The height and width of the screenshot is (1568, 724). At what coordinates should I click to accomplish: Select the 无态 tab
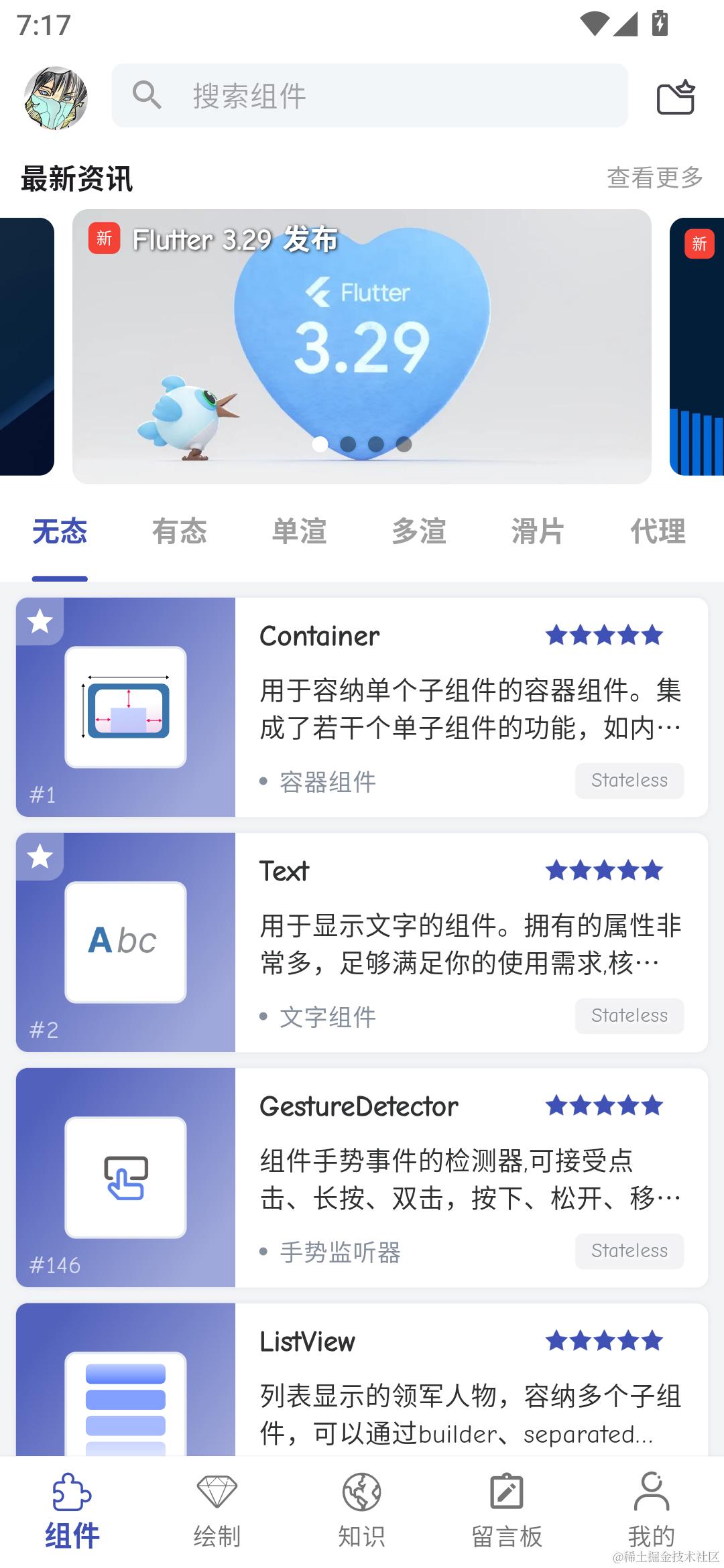[60, 531]
